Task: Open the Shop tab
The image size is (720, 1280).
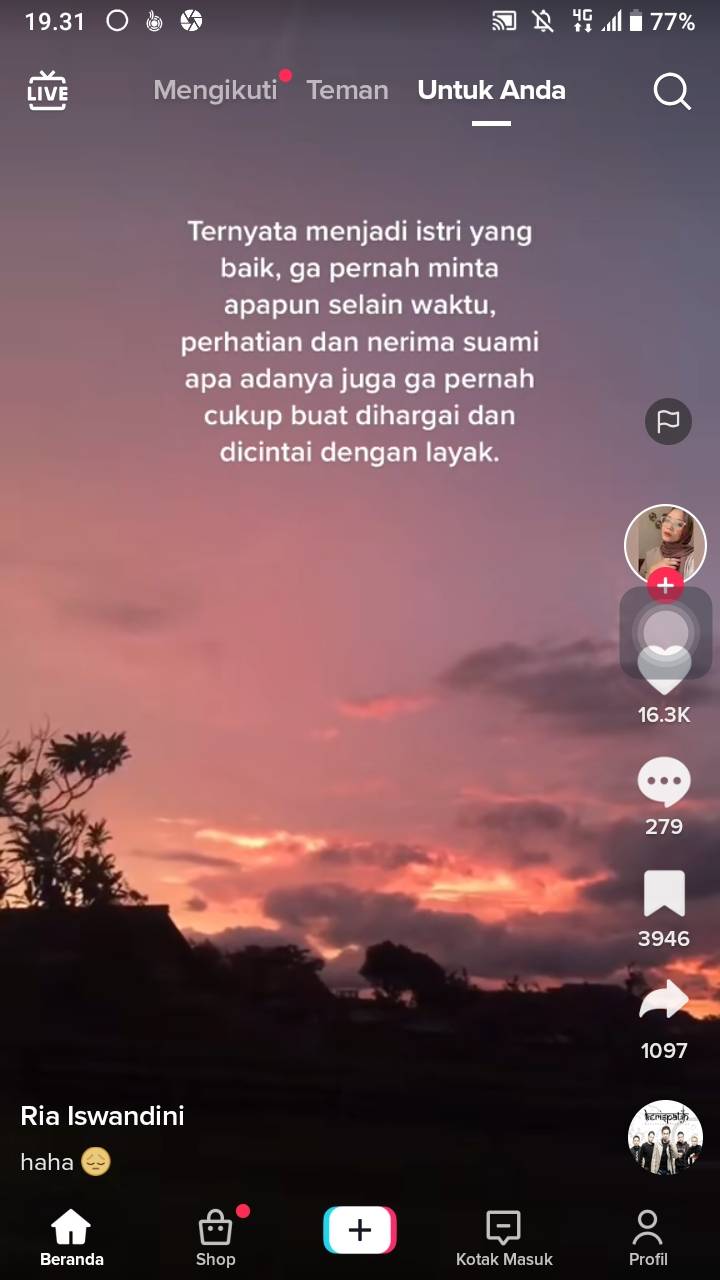Action: coord(216,1238)
